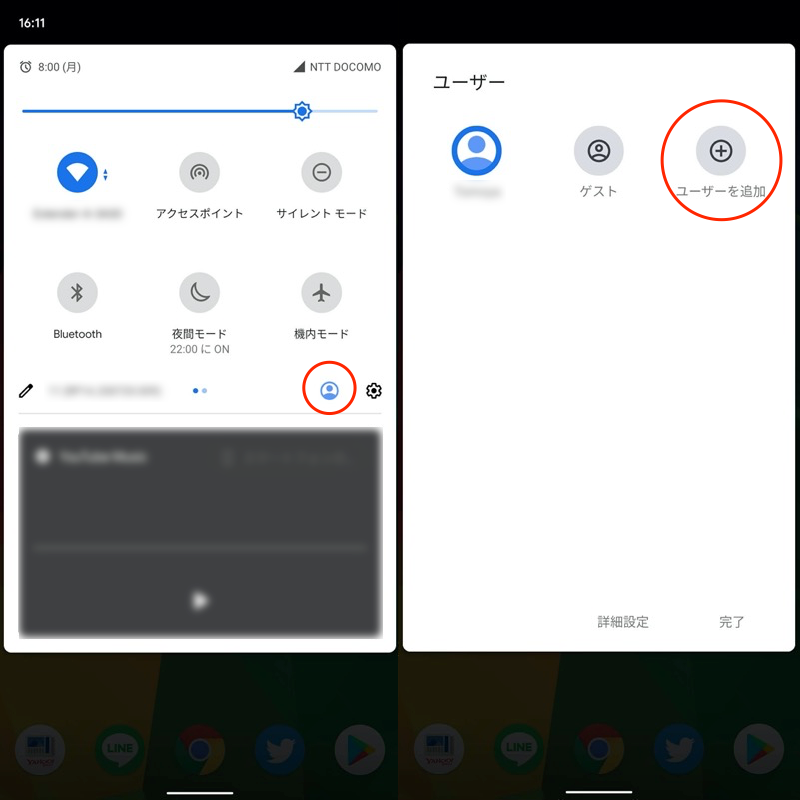Switch to the ゲスト user

pos(599,152)
